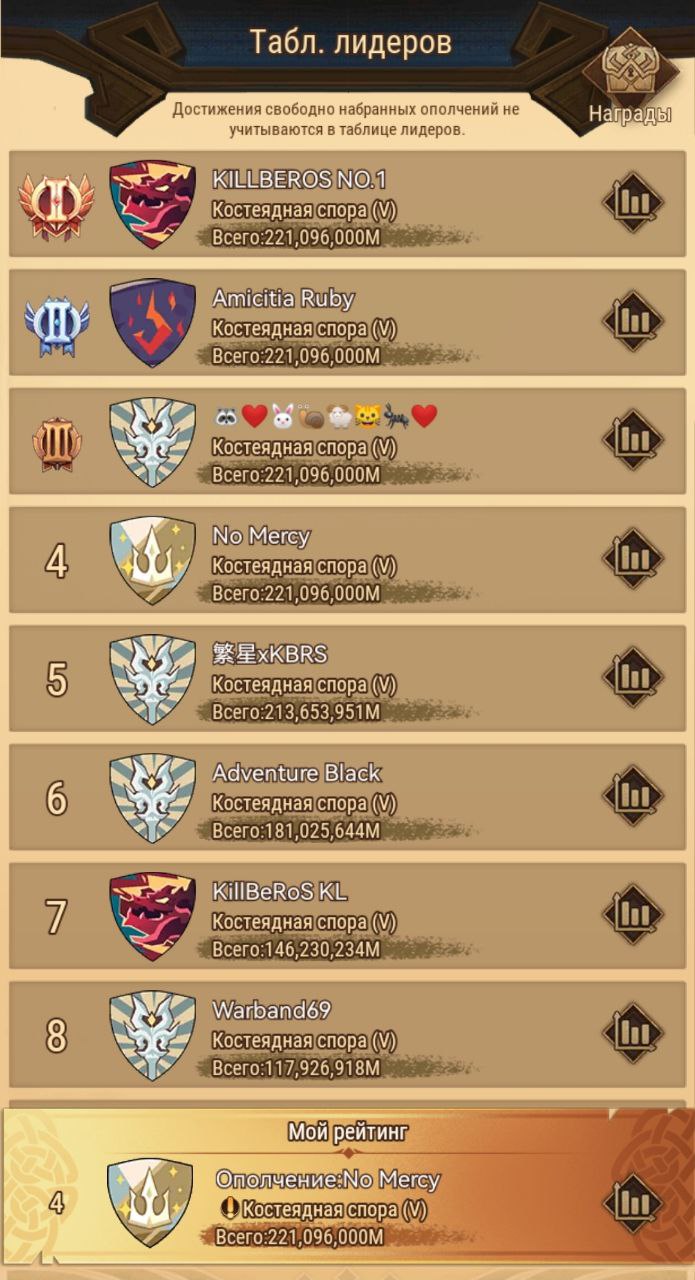Screen dimensions: 695x1280
Task: Open stats for Warband69
Action: [x=632, y=1033]
